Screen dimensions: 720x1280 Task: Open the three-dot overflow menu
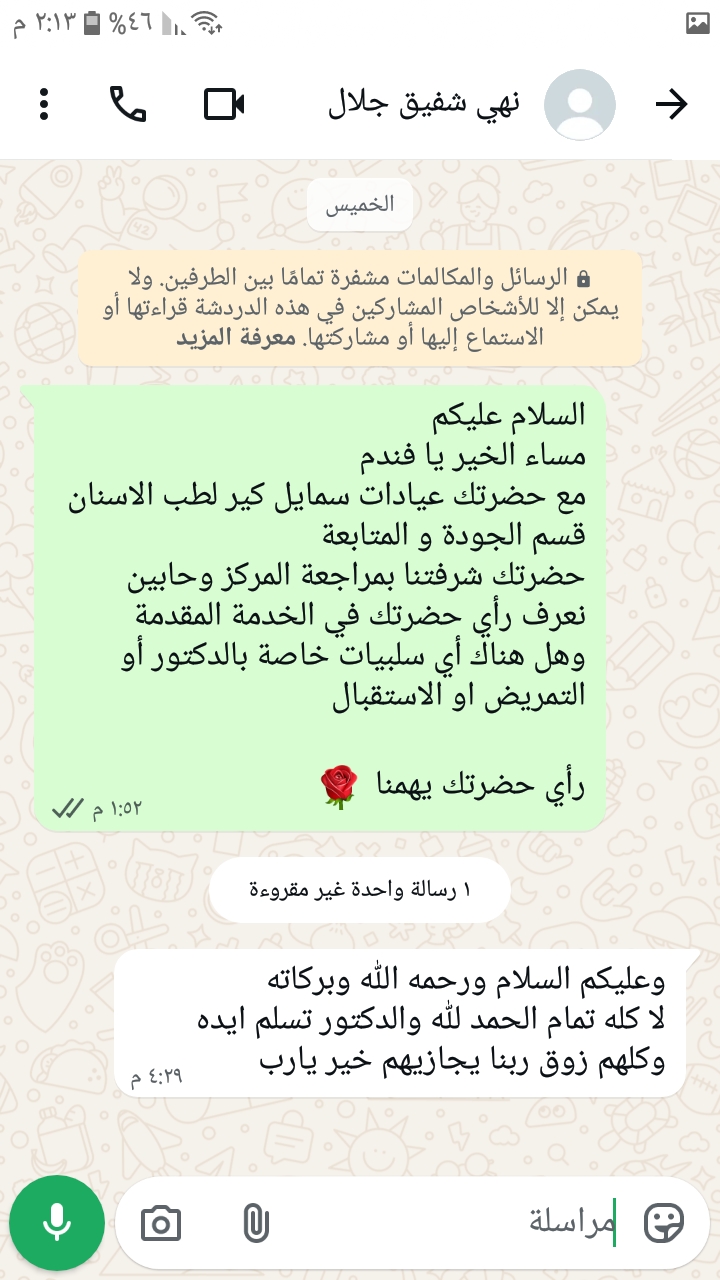point(43,104)
